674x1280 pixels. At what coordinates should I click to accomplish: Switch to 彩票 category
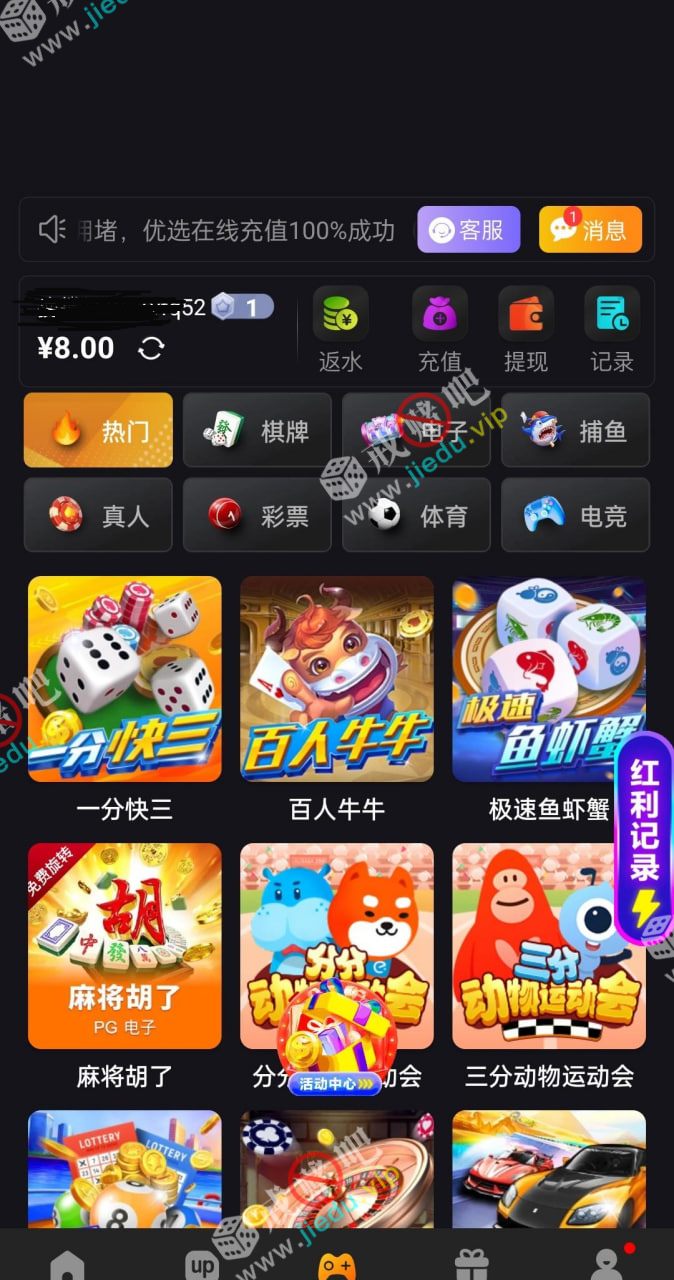[257, 516]
